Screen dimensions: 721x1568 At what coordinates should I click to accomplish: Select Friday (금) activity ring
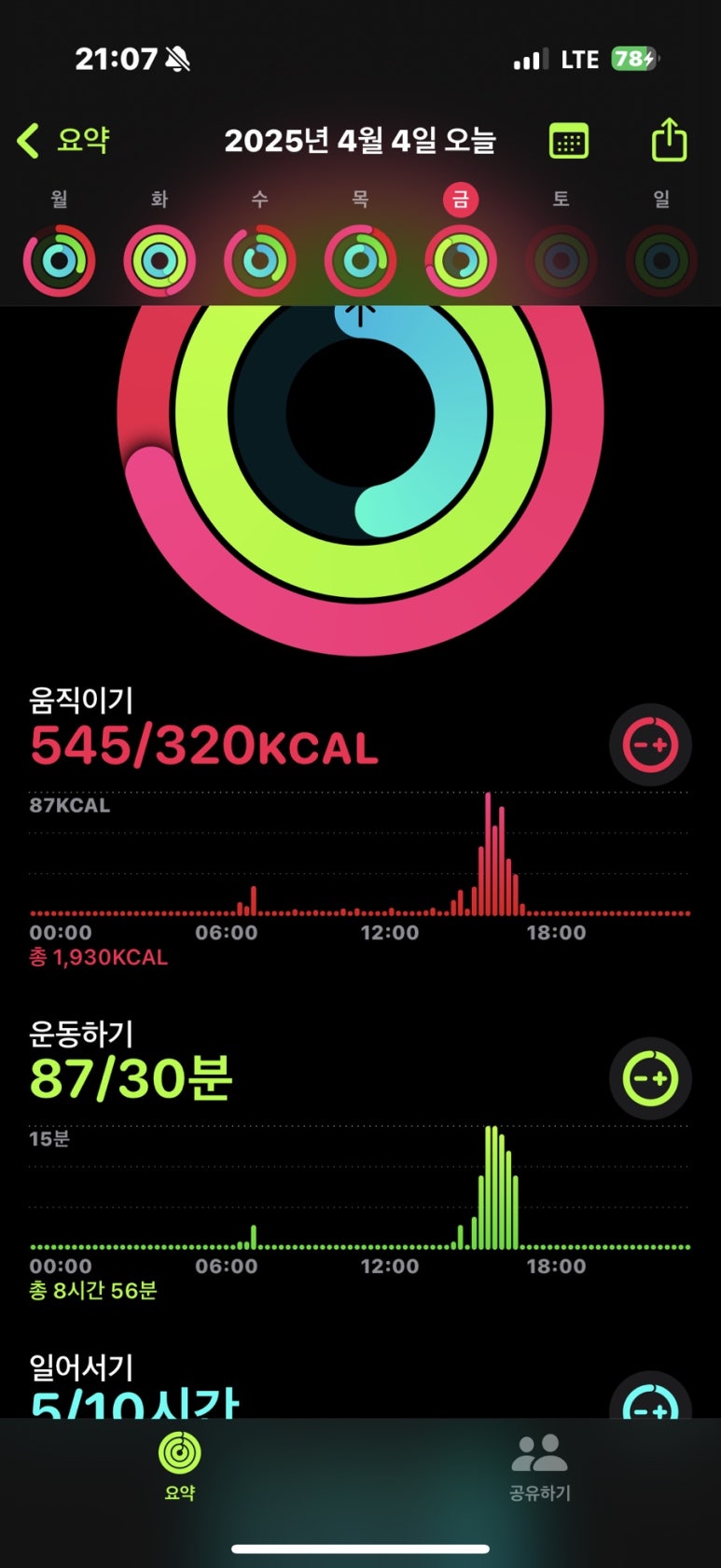pos(461,260)
